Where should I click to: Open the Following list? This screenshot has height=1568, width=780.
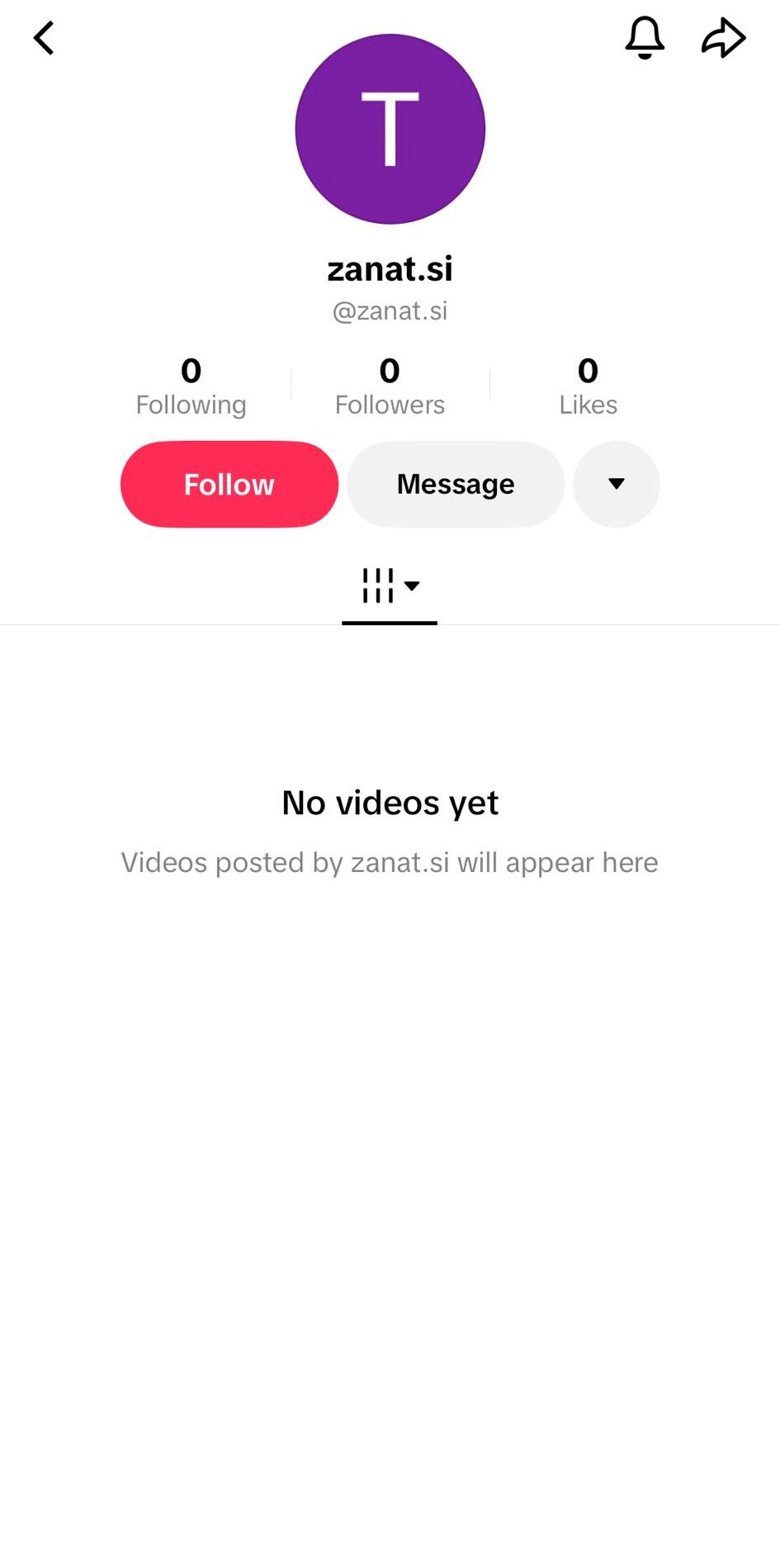pyautogui.click(x=191, y=384)
